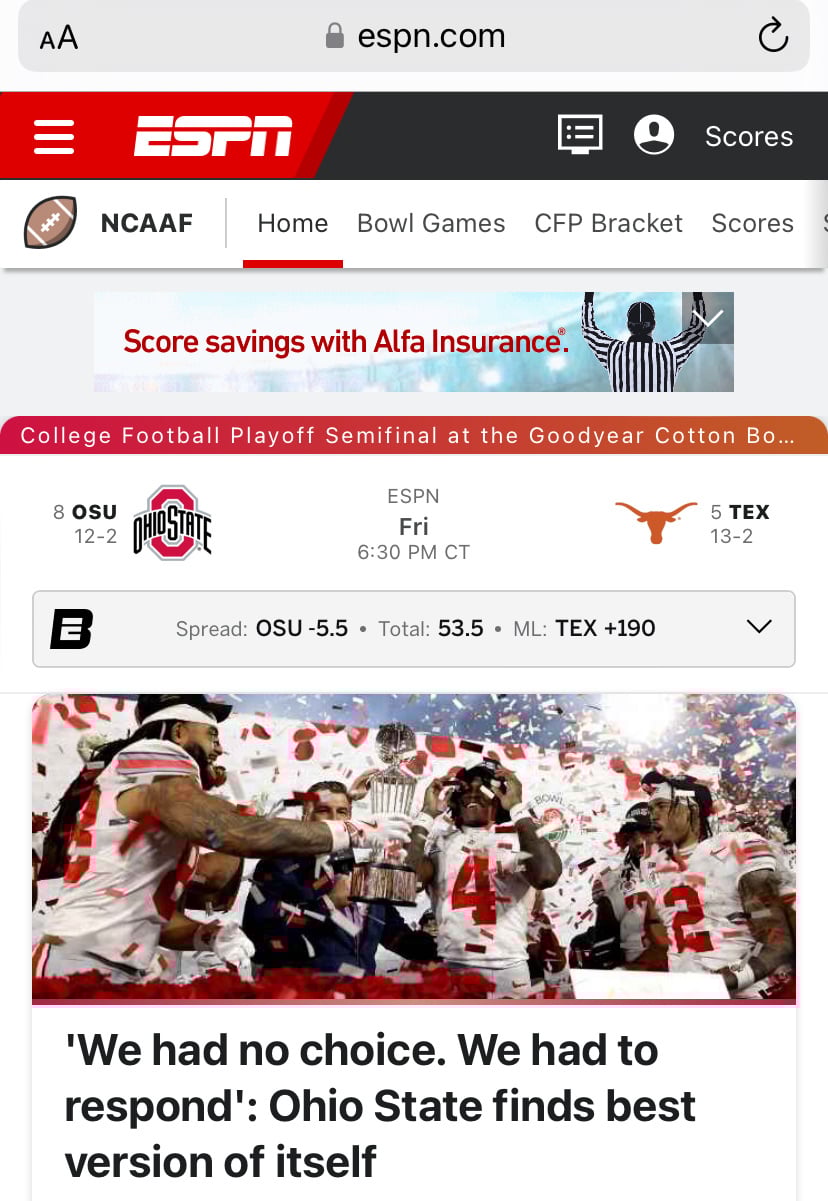828x1201 pixels.
Task: Open Scores in the top bar
Action: pos(748,136)
